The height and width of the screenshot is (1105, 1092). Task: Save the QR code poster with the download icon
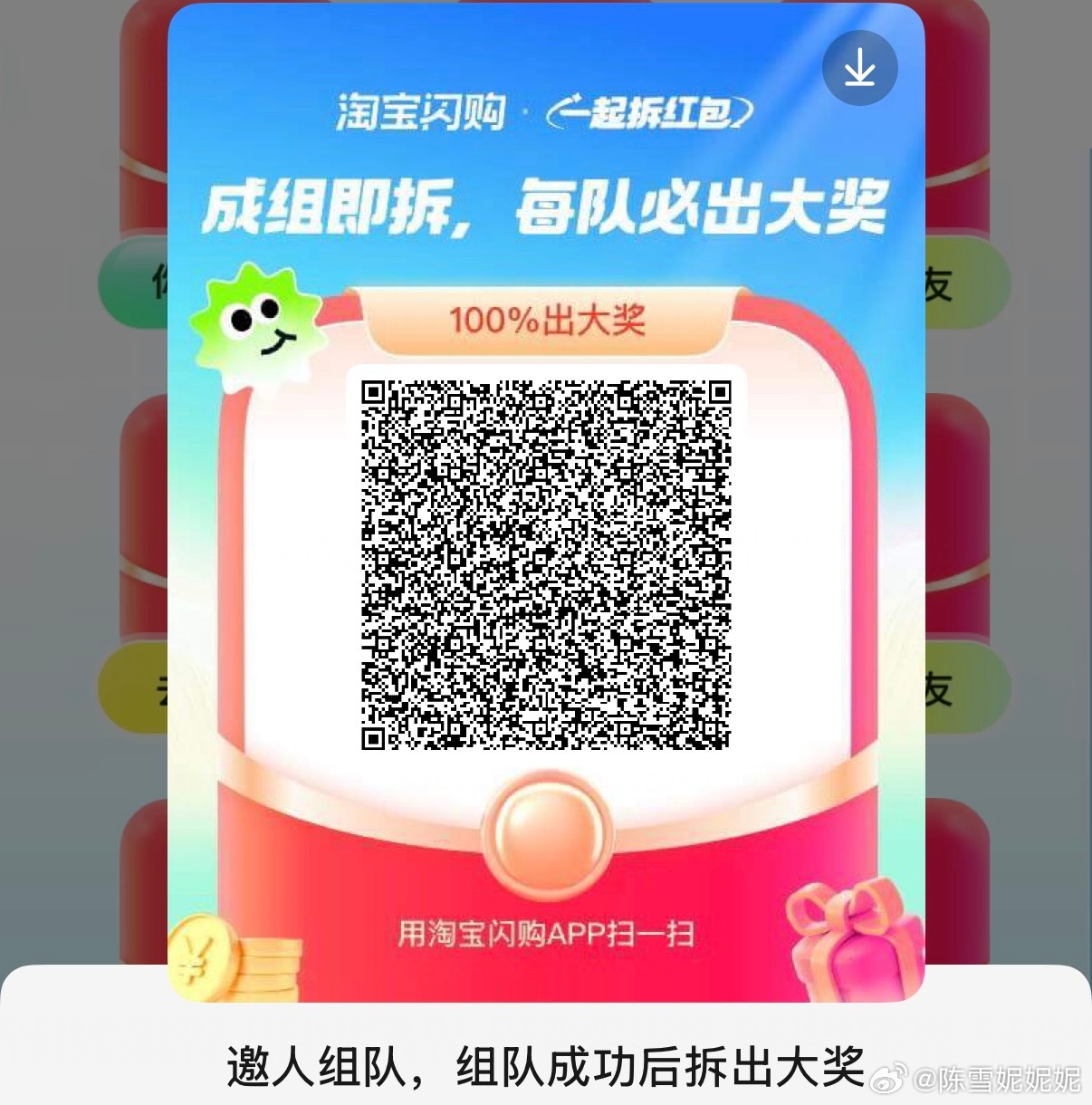(859, 68)
